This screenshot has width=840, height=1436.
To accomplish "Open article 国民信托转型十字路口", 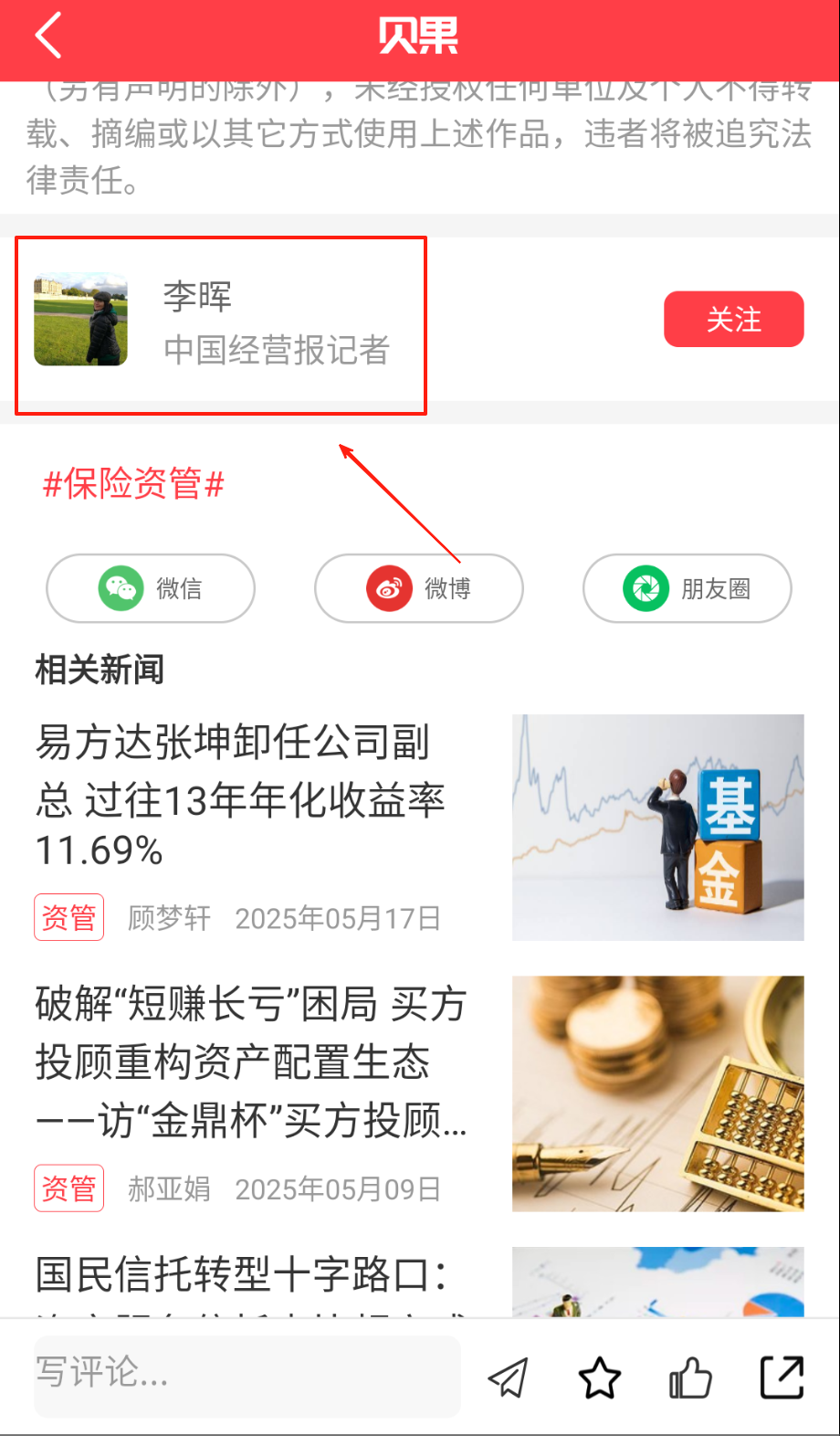I will click(242, 1275).
